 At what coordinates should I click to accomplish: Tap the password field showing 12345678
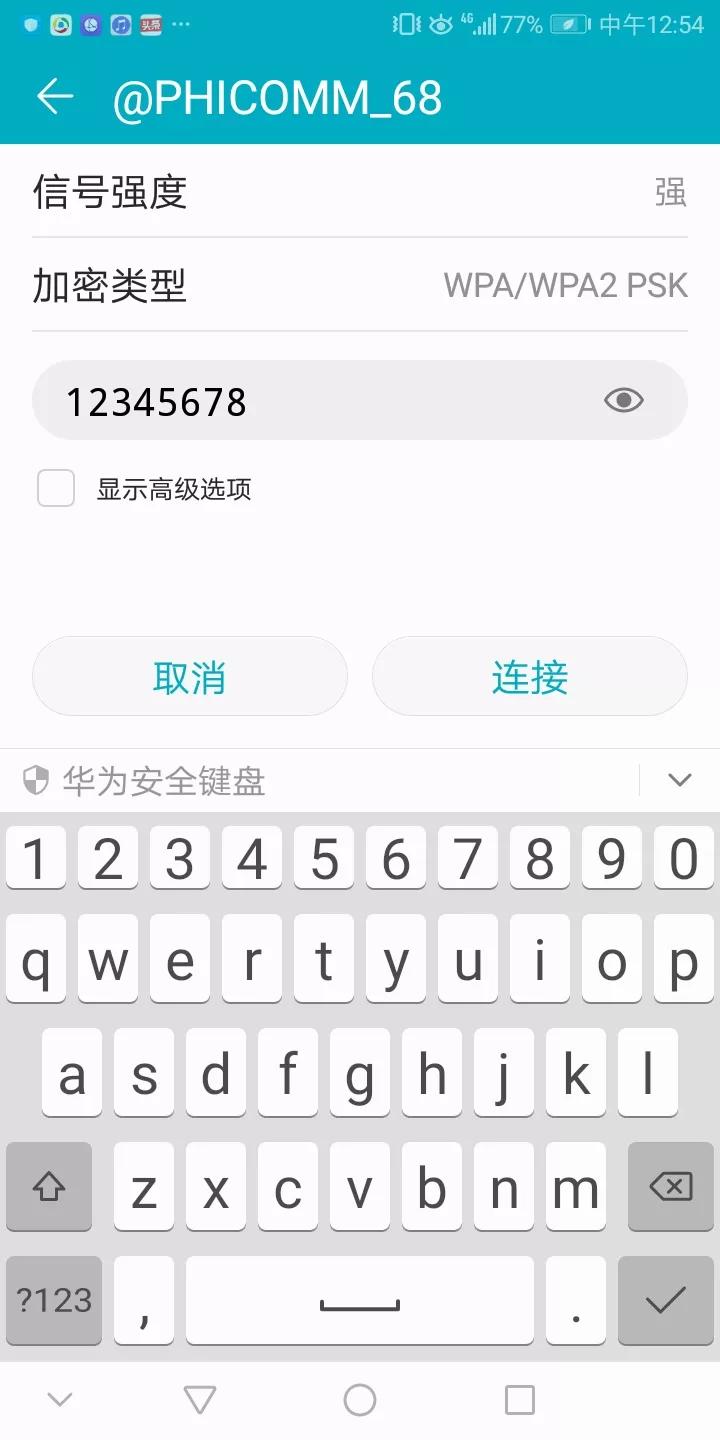pos(300,399)
